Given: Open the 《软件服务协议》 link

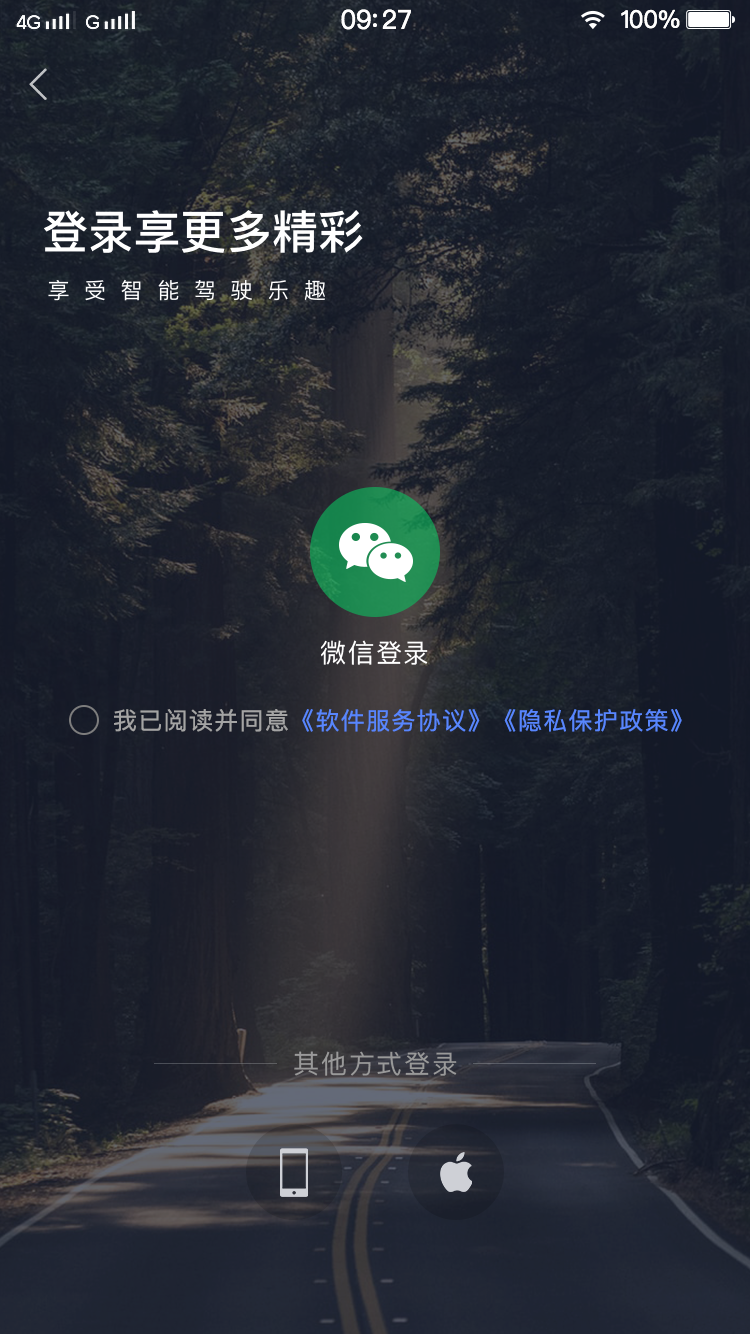Looking at the screenshot, I should [391, 720].
